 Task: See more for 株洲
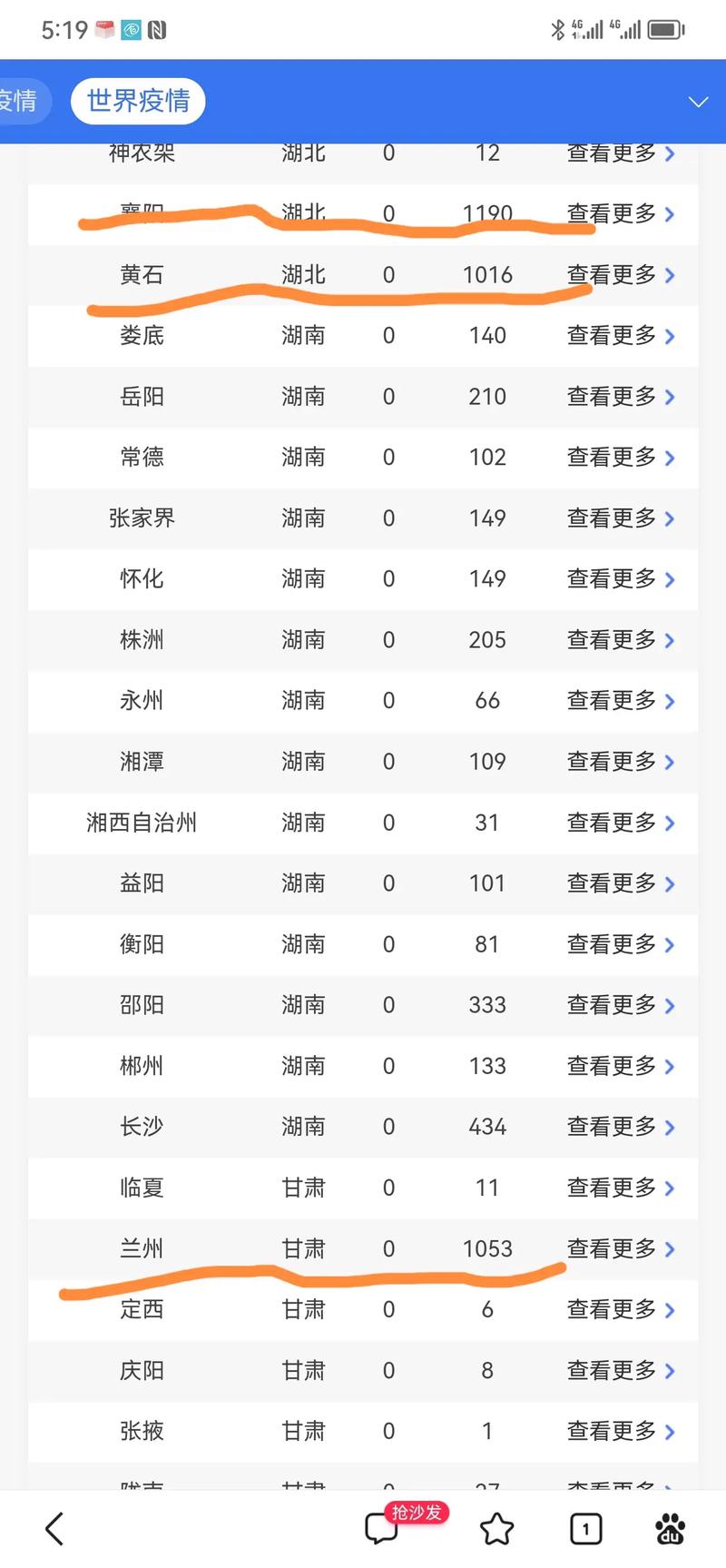click(x=621, y=640)
